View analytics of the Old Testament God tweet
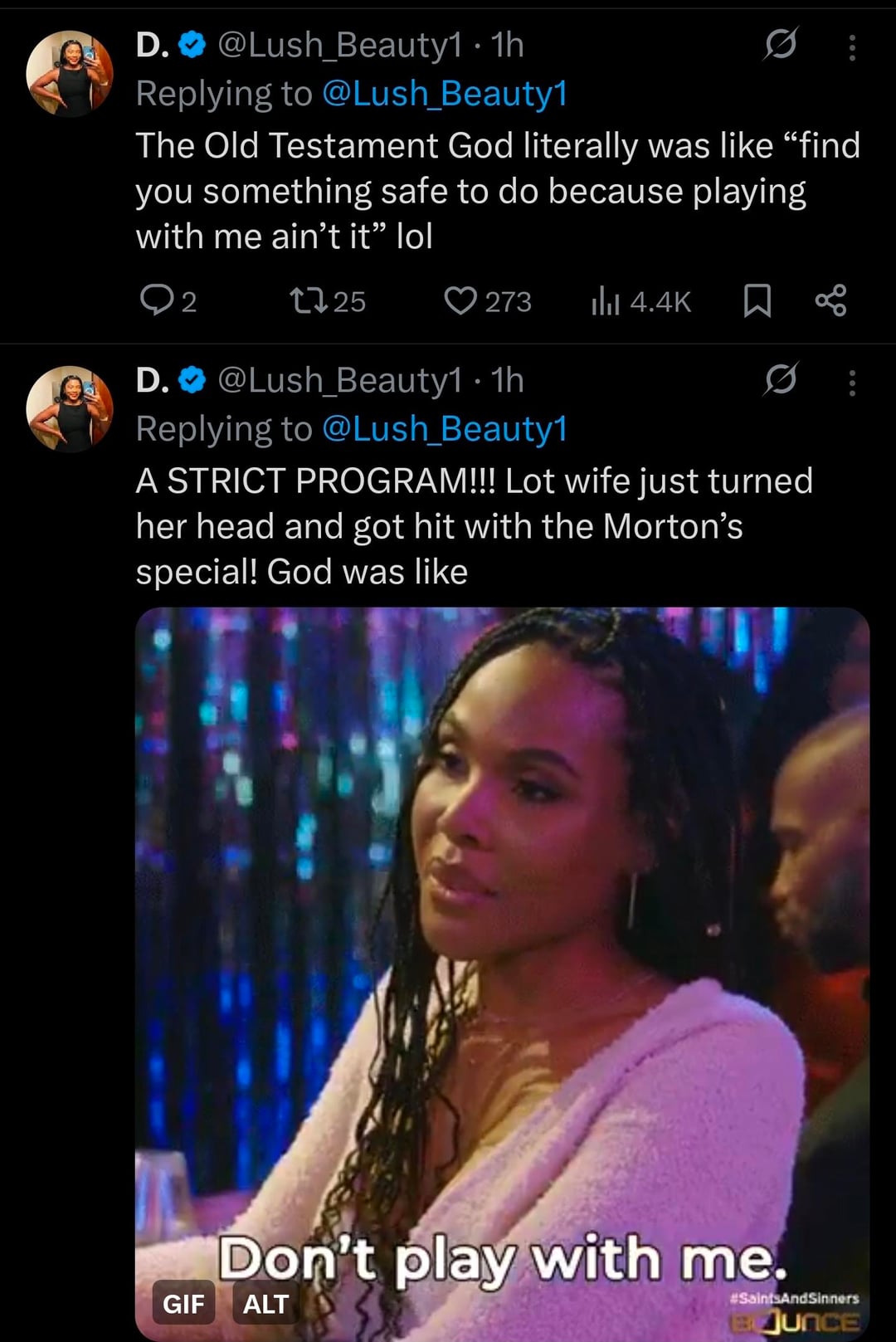The height and width of the screenshot is (1342, 896). pos(606,300)
